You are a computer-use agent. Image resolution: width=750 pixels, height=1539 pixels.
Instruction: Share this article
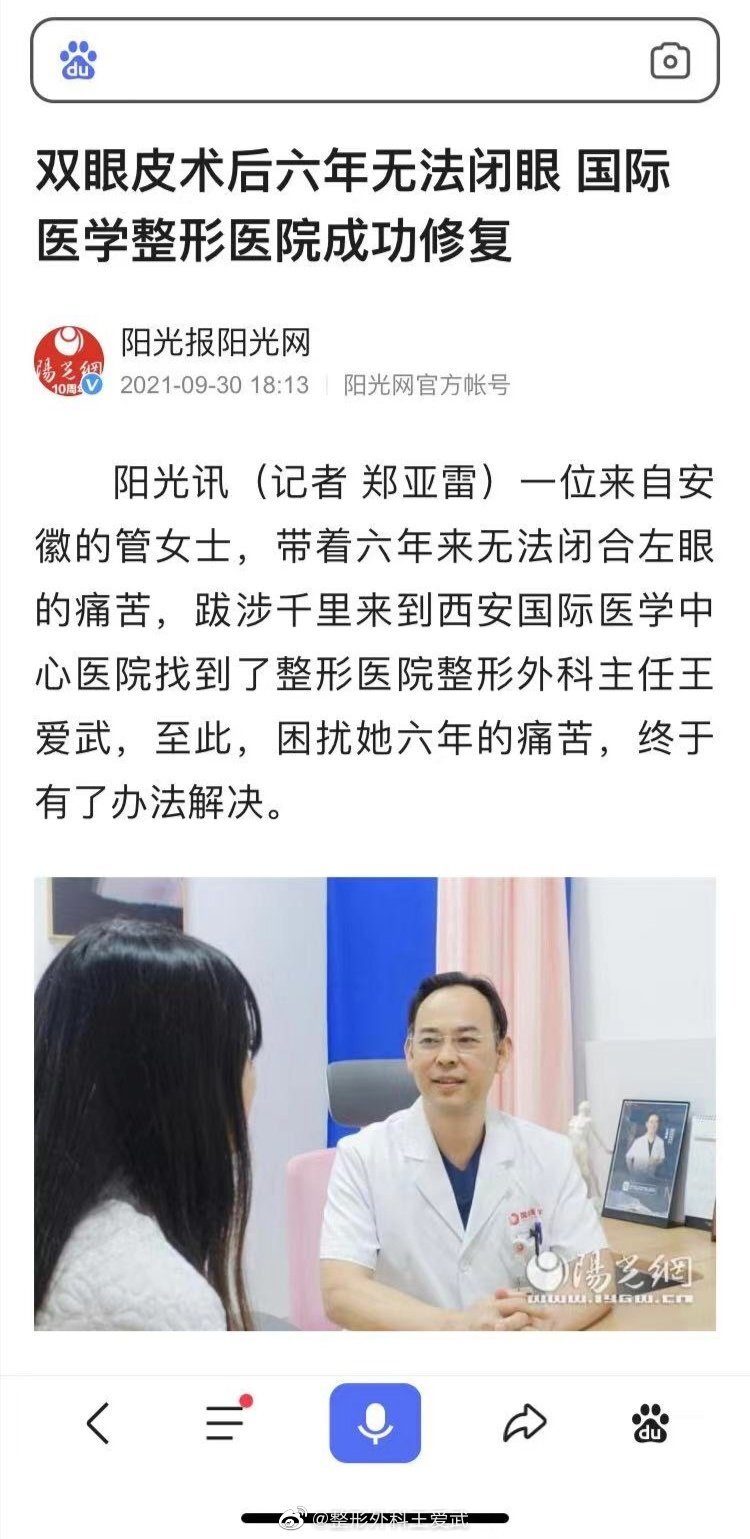[524, 1423]
